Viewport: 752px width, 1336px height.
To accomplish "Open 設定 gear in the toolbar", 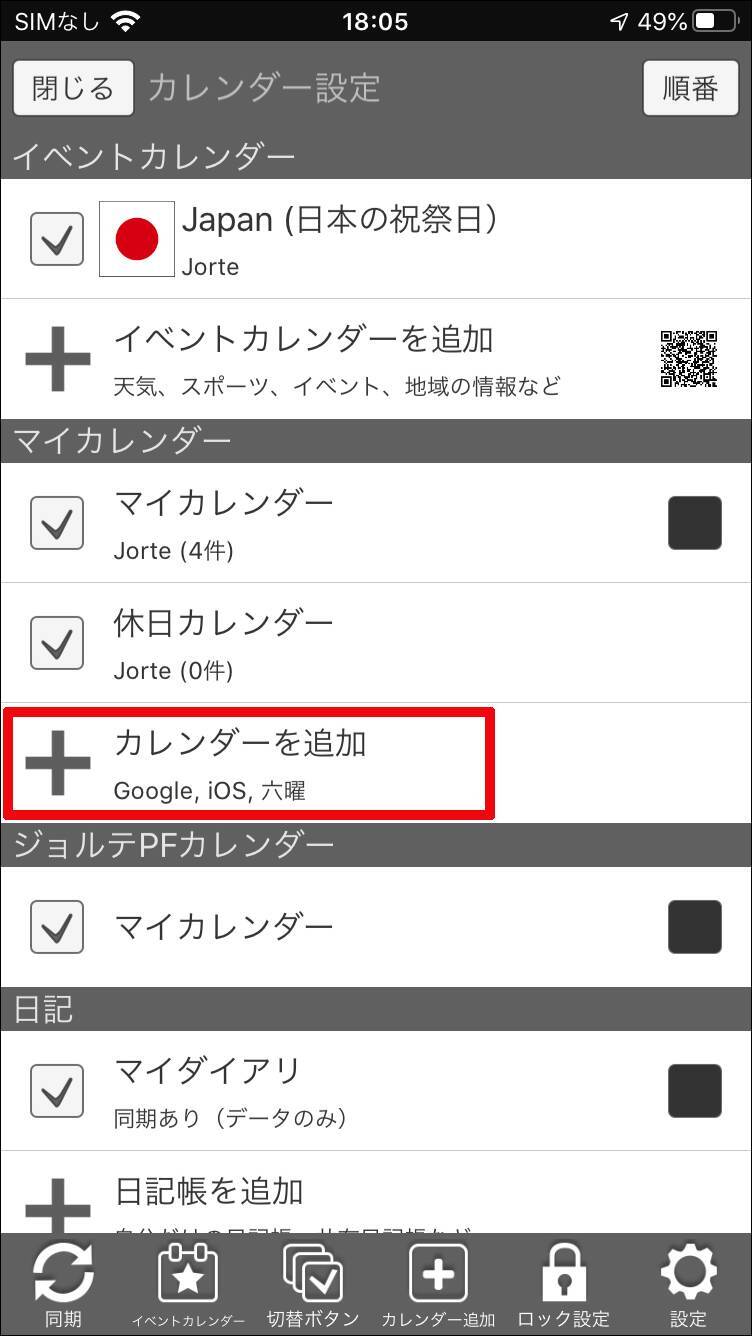I will (x=688, y=1284).
